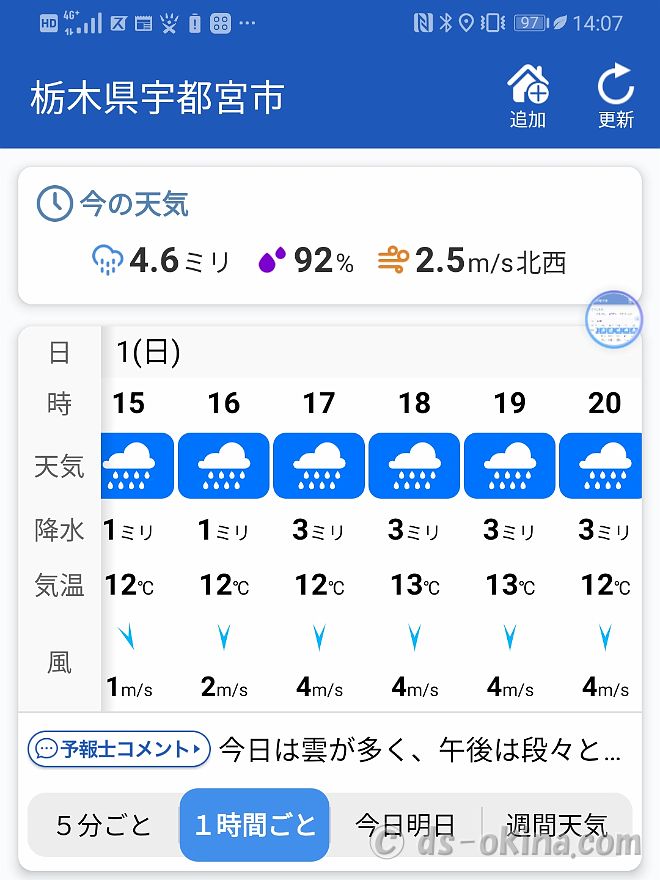Select the 1時間ごと hourly tab
The width and height of the screenshot is (660, 880).
255,825
